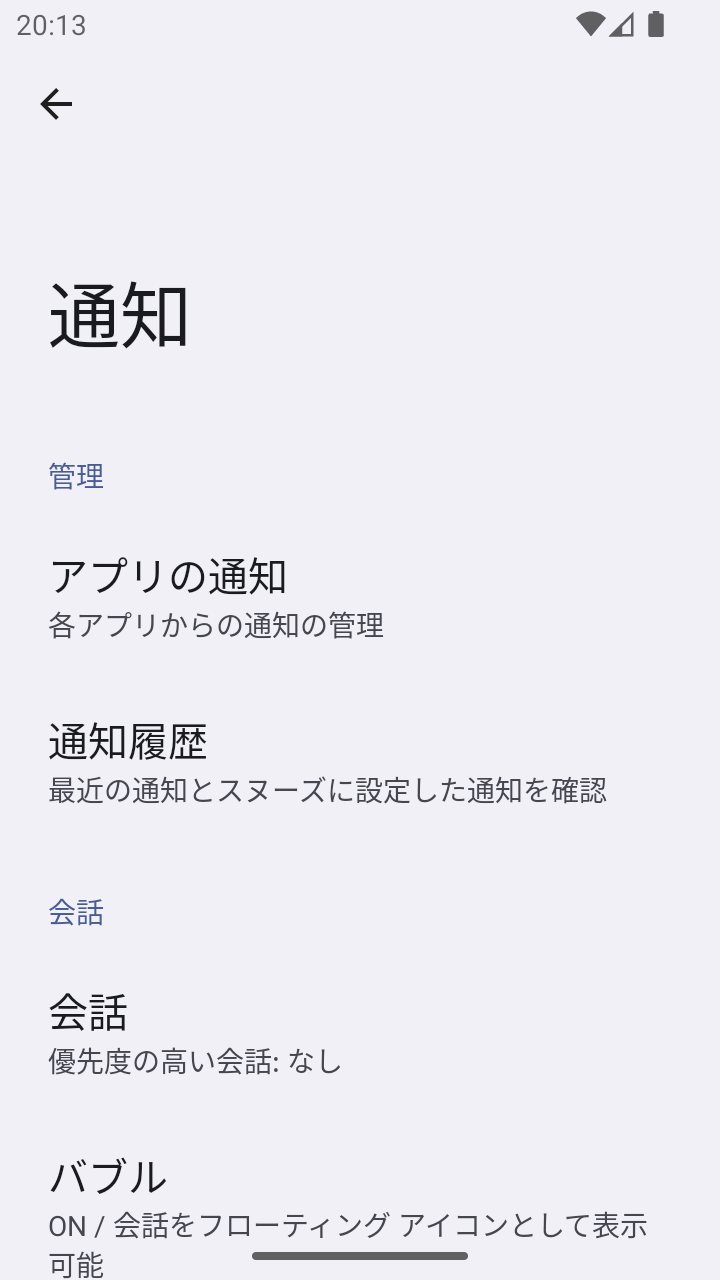Tap 各アプリからの通知の管理 subtitle
This screenshot has height=1280, width=720.
(215, 625)
